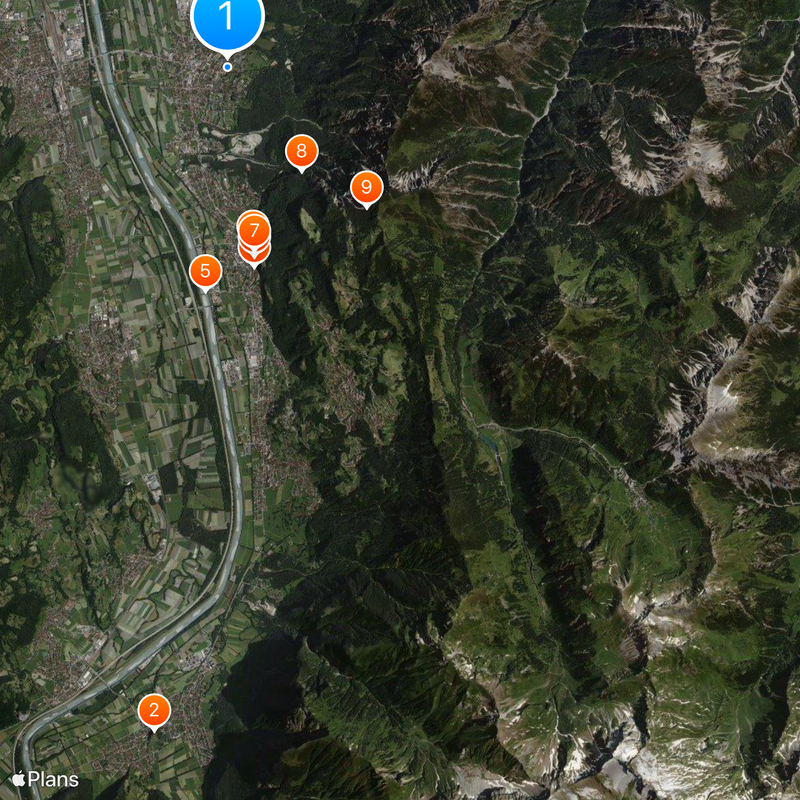Select the stacked orange pin numbered 7

coord(254,230)
